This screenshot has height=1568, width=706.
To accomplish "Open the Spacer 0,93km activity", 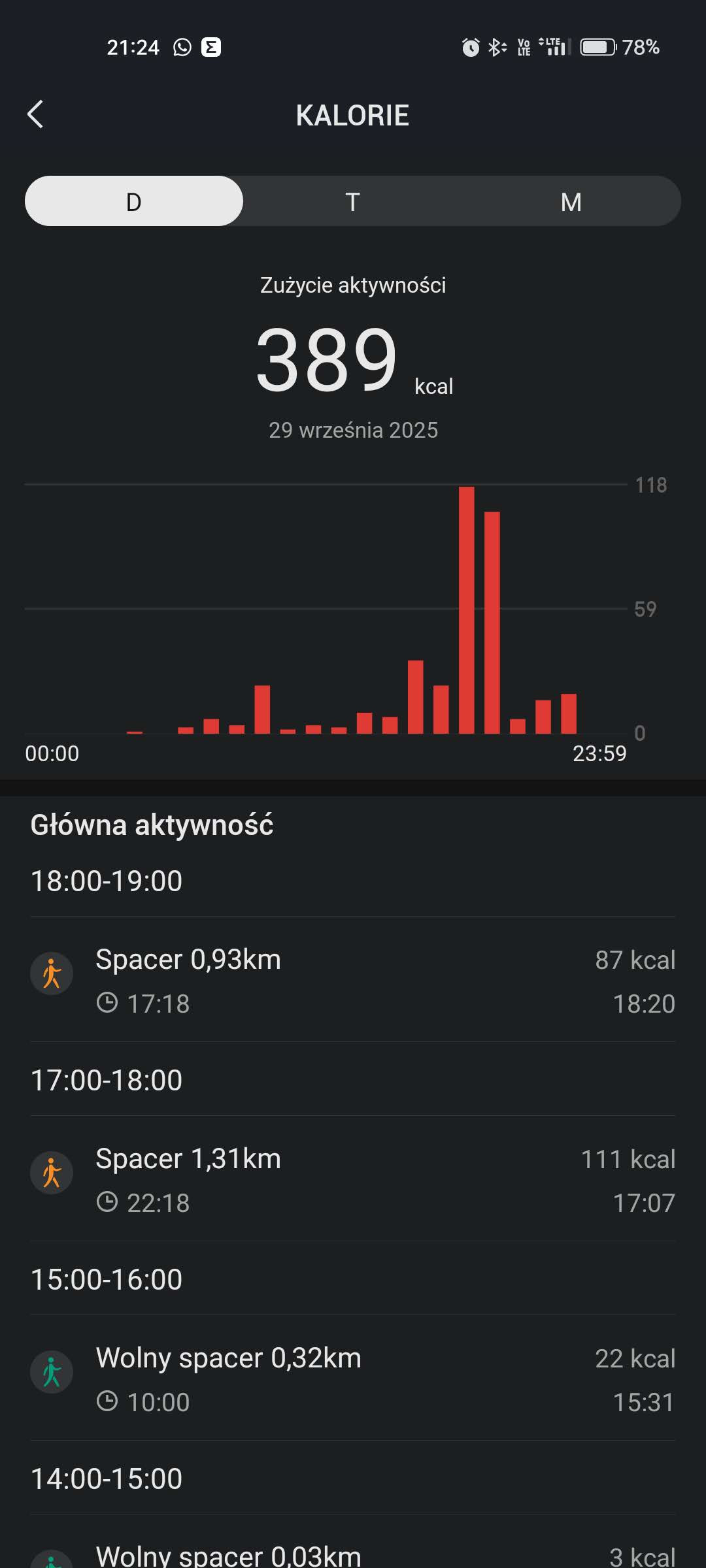I will pyautogui.click(x=352, y=980).
